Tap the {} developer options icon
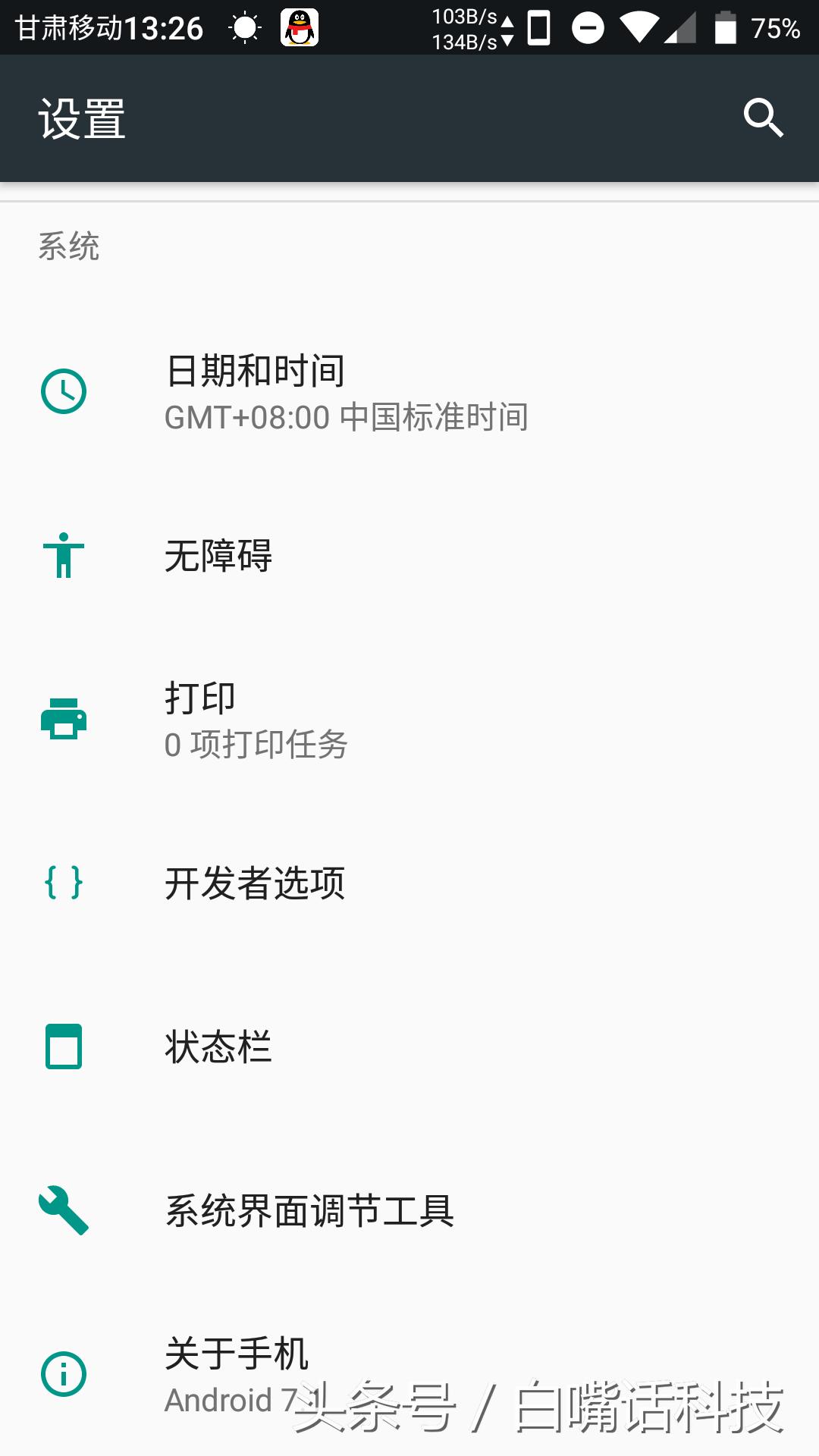Image resolution: width=819 pixels, height=1456 pixels. 64,882
